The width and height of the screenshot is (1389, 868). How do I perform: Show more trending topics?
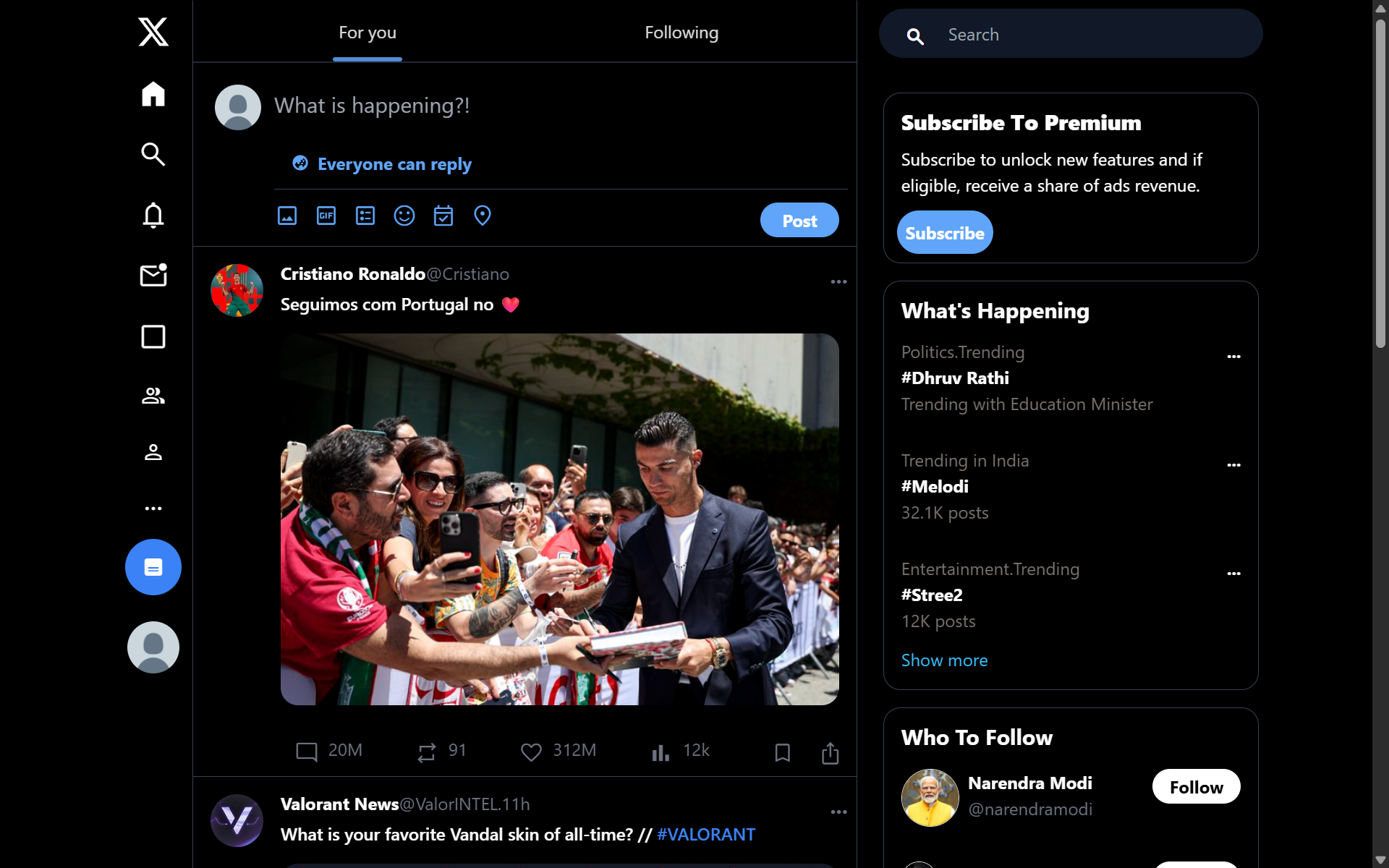point(944,660)
